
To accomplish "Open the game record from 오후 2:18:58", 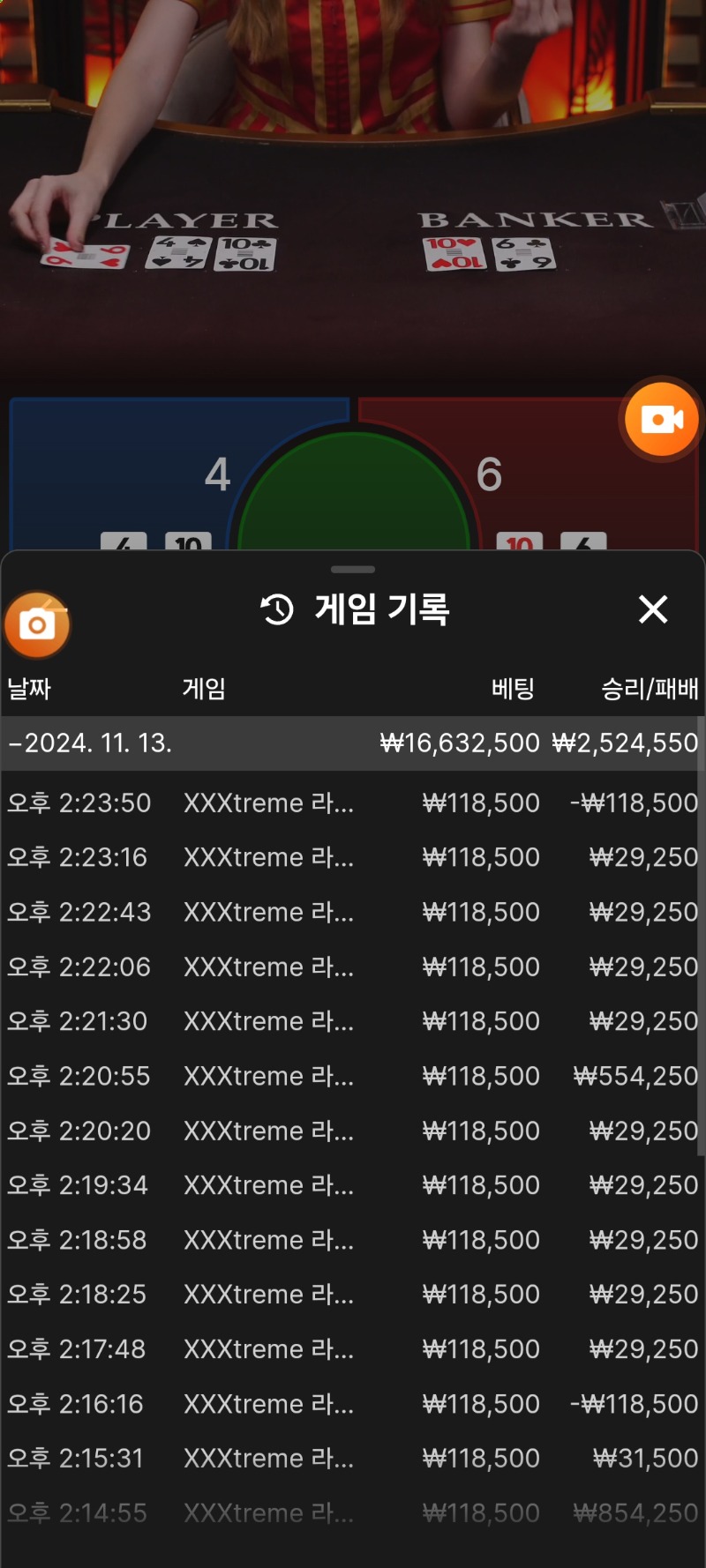I will coord(353,1240).
